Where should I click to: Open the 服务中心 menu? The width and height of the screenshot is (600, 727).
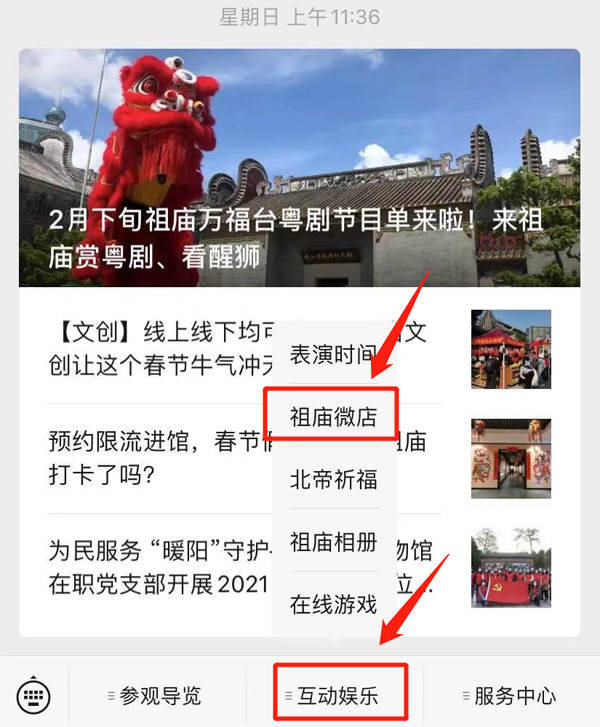tap(511, 695)
